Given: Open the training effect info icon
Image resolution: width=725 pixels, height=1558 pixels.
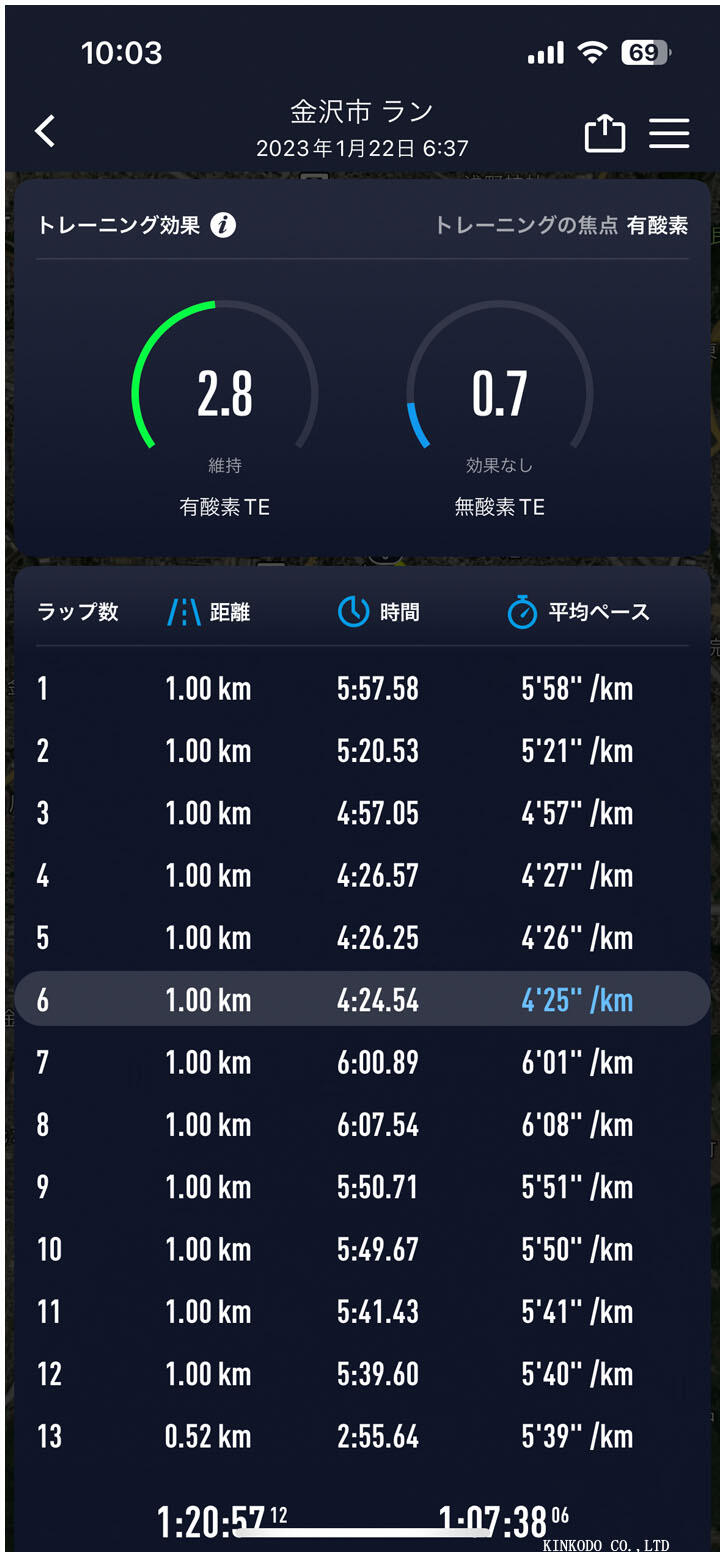Looking at the screenshot, I should 223,225.
